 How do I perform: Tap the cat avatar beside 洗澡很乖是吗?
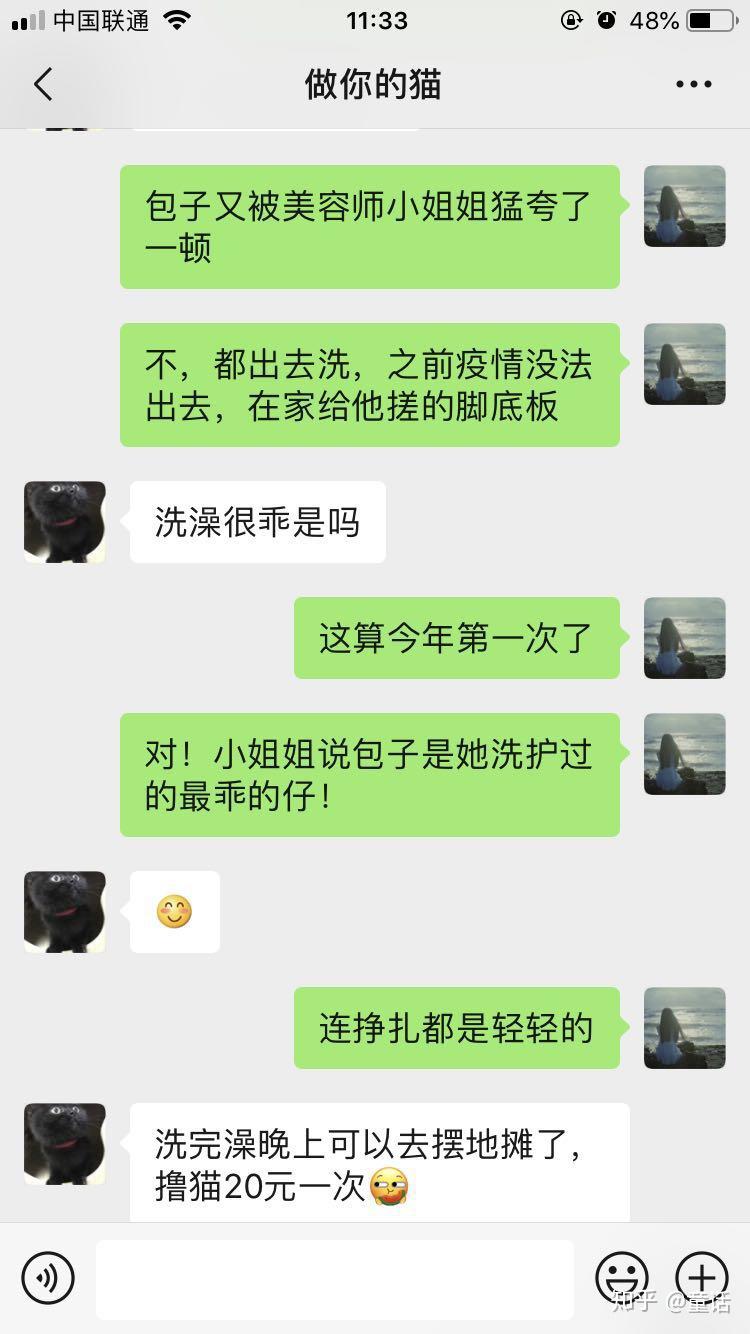(x=65, y=522)
